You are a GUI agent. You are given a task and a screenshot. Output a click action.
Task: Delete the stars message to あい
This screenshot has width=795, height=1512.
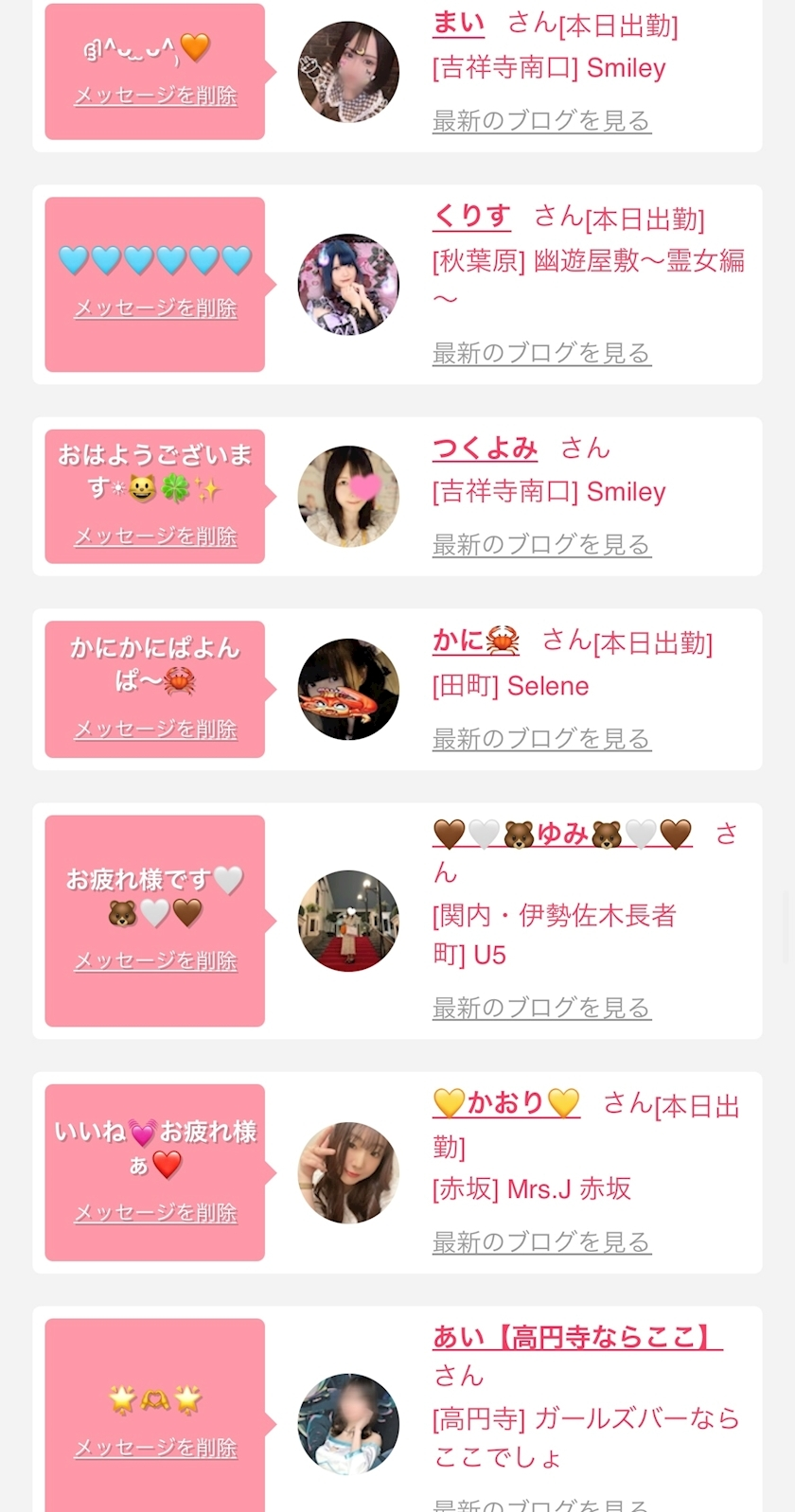click(155, 1449)
